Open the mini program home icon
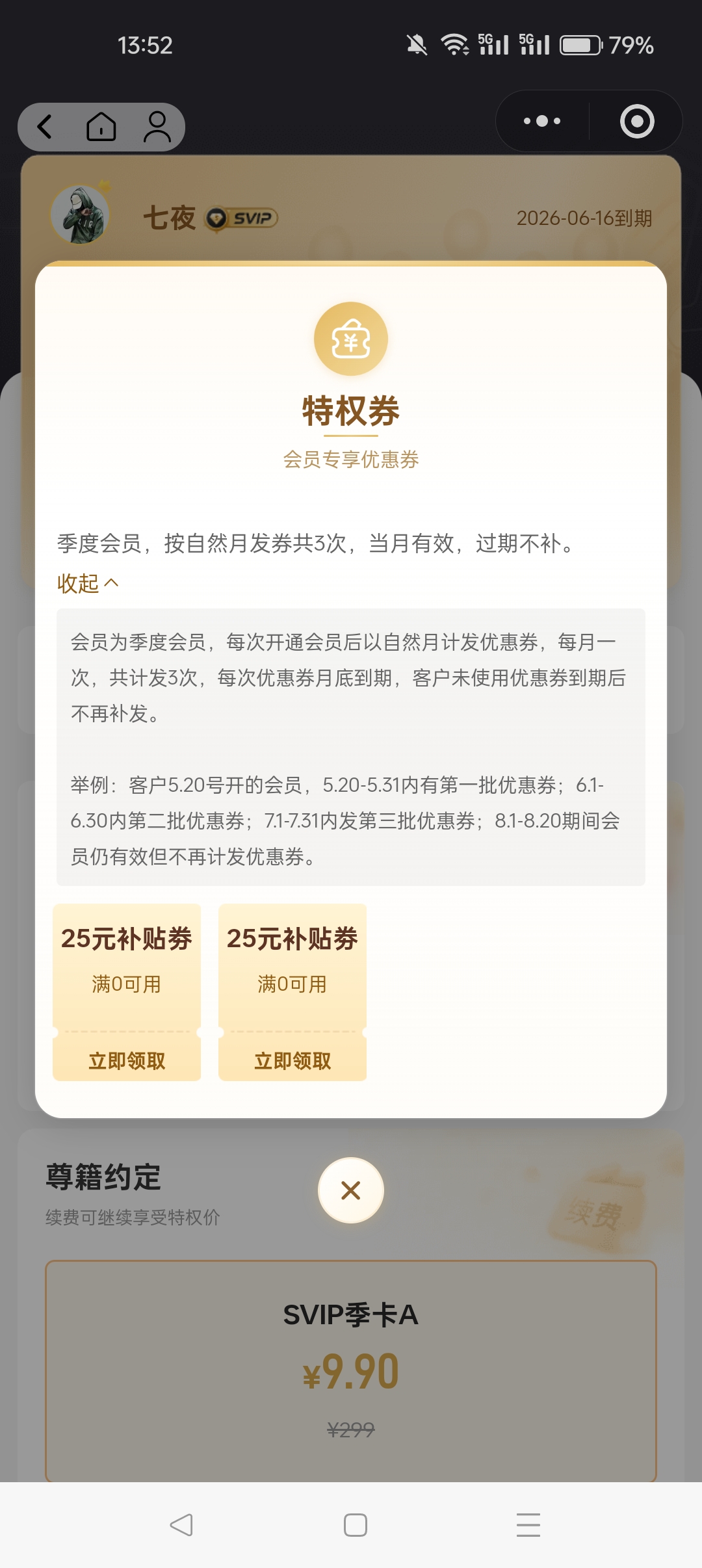 tap(101, 127)
